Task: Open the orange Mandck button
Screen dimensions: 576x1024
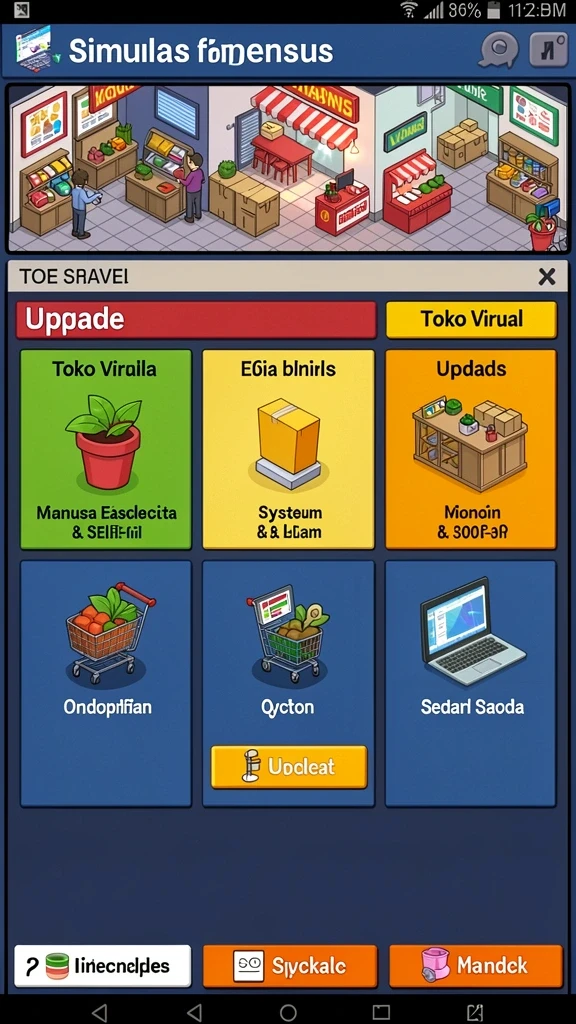Action: (x=476, y=966)
